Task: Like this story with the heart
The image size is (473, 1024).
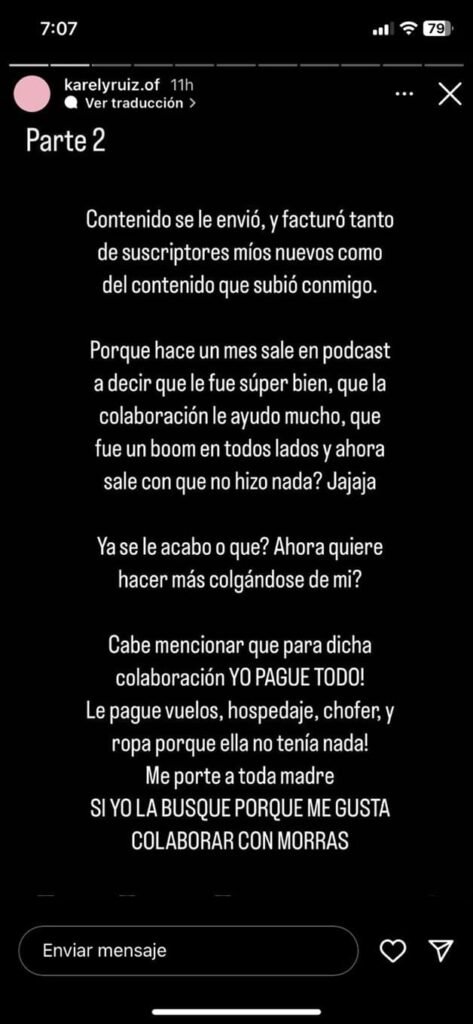Action: (x=393, y=951)
